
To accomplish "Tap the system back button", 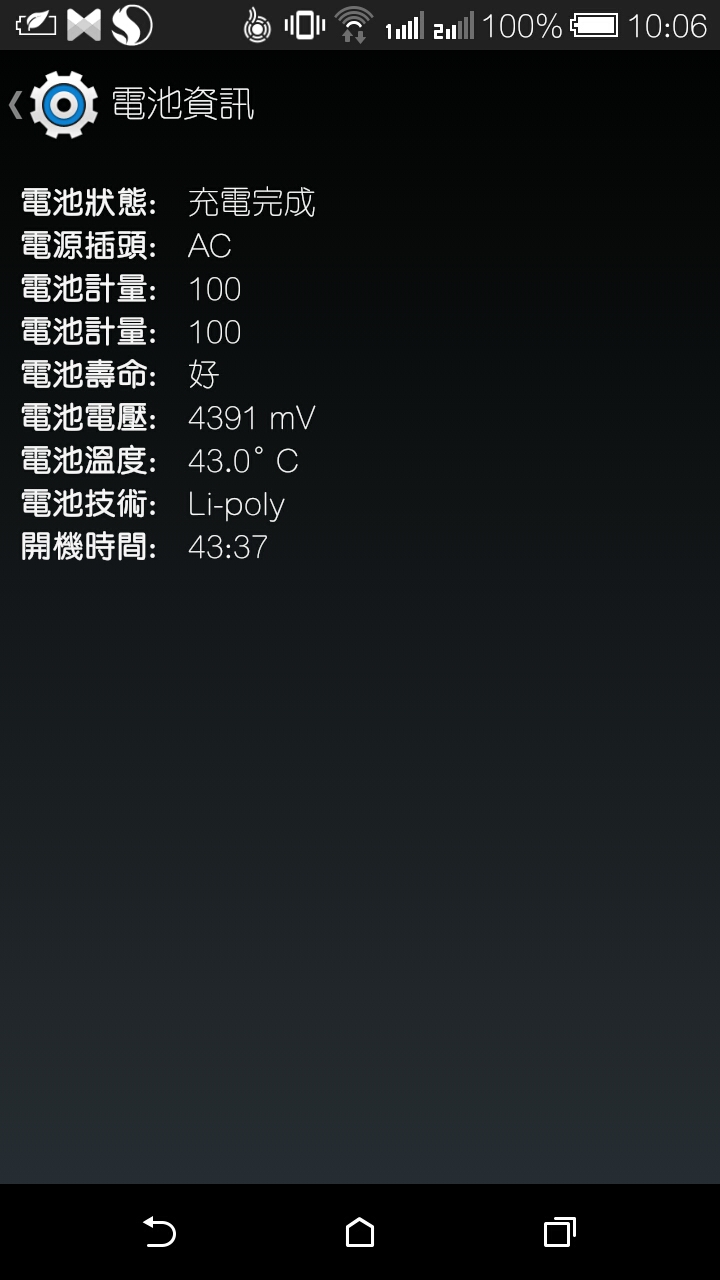I will 160,1232.
